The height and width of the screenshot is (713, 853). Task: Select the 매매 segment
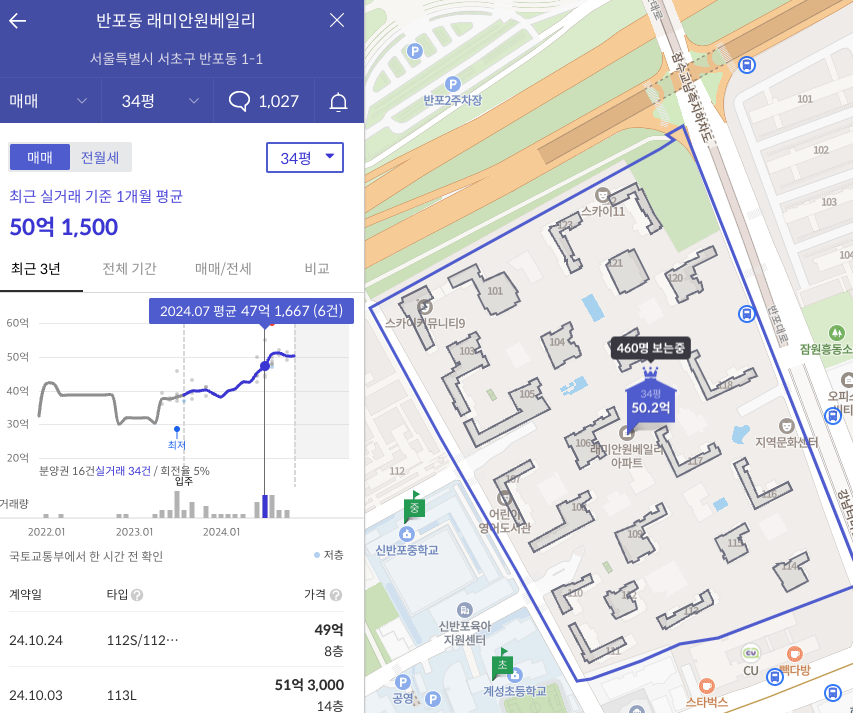click(x=40, y=157)
